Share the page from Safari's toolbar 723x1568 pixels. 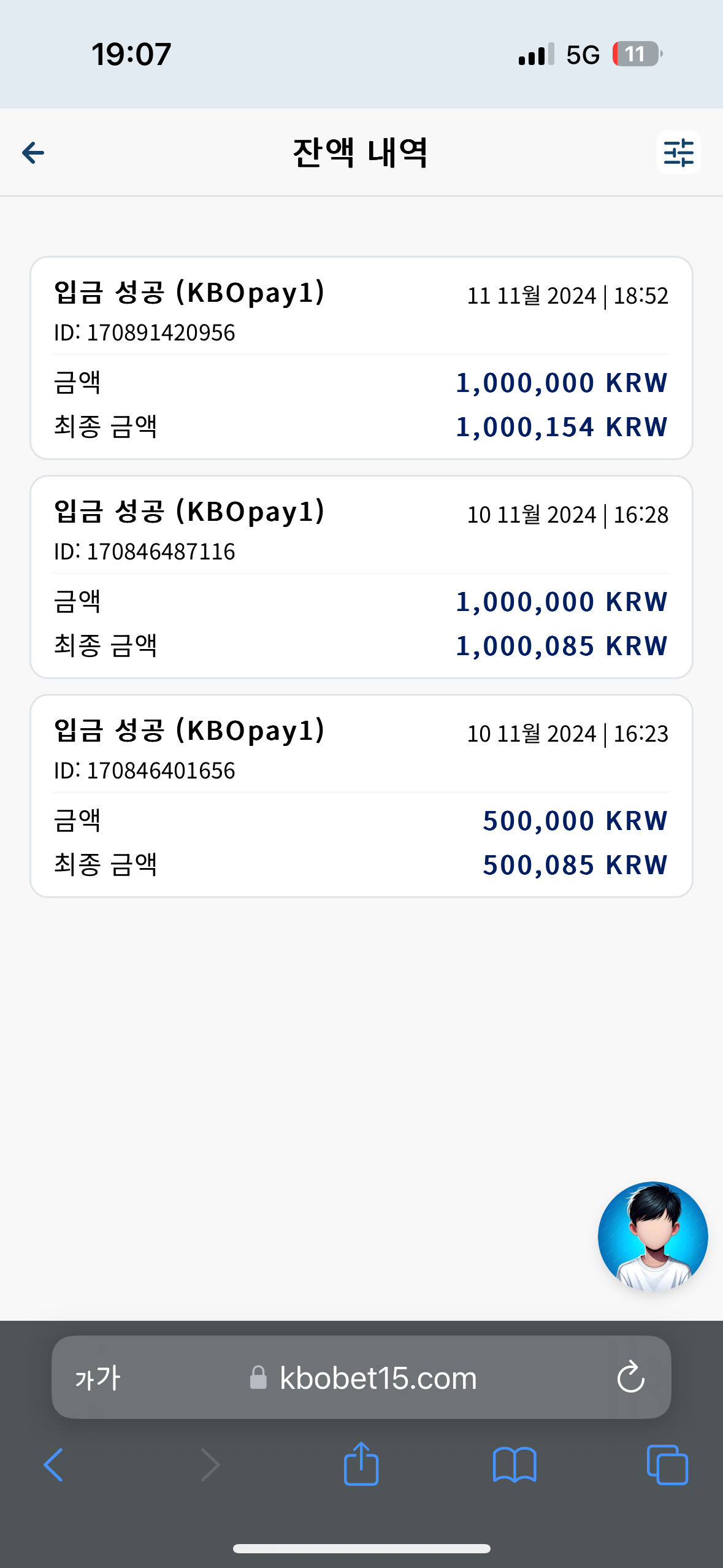click(x=361, y=1464)
